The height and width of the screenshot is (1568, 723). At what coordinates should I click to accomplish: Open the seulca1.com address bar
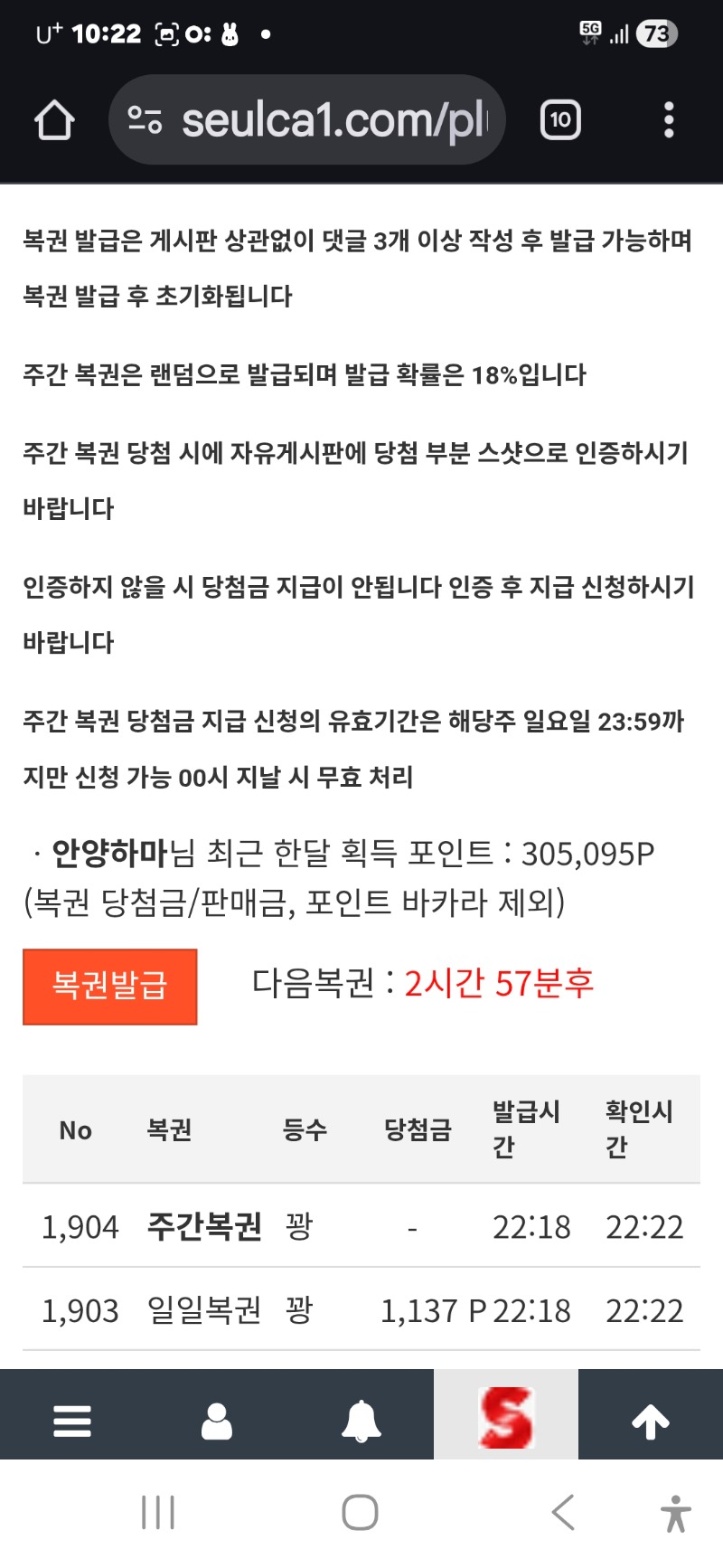point(334,120)
